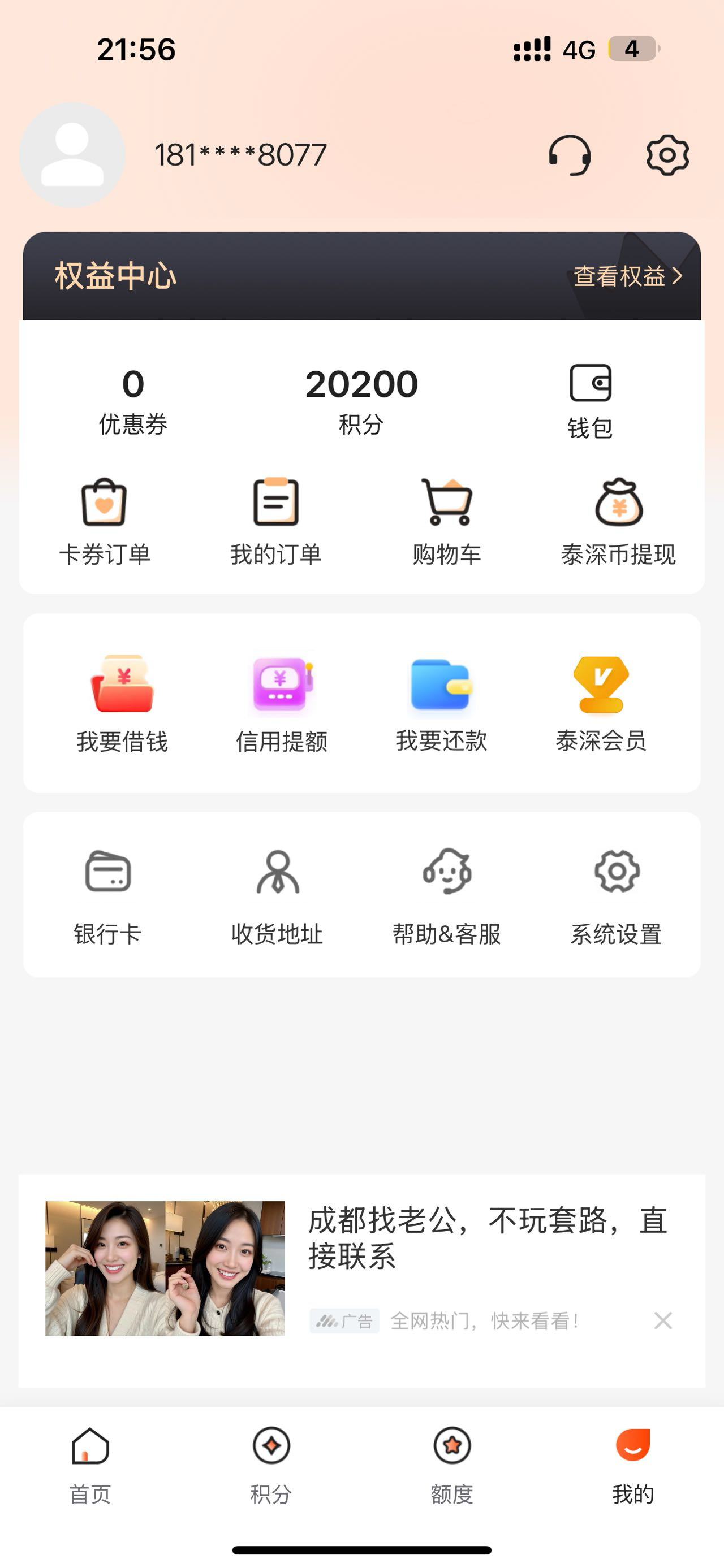Dismiss the 成都找老公 advertisement

[x=662, y=1320]
